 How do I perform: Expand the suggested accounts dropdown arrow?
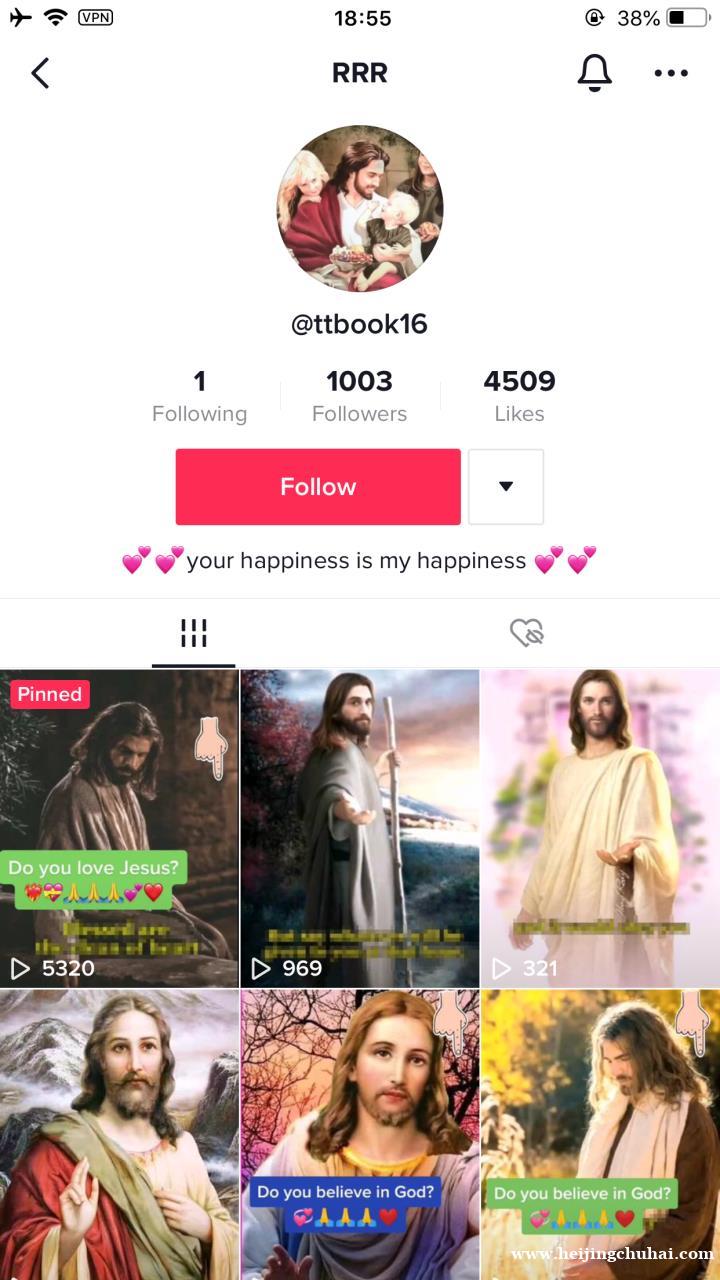[506, 487]
